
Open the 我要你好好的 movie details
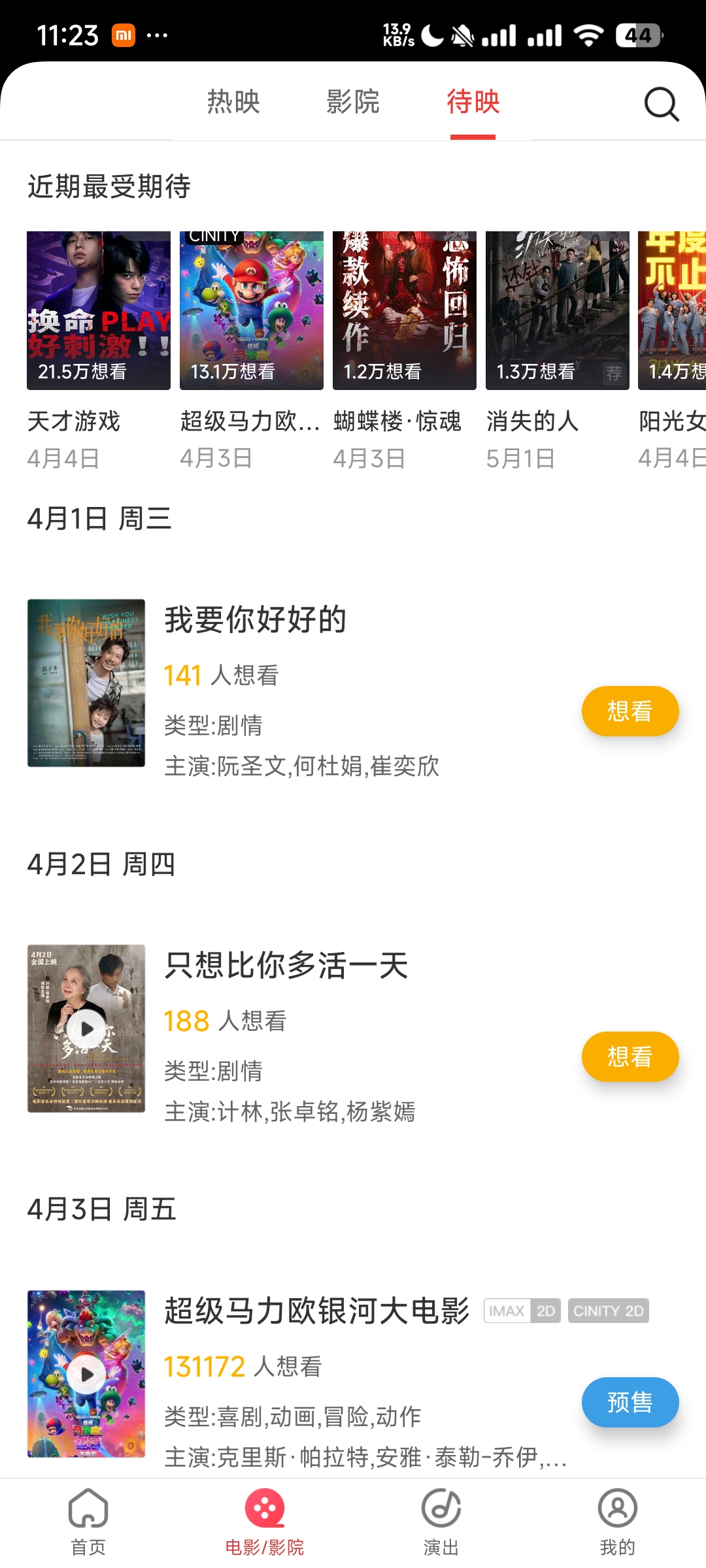(255, 620)
